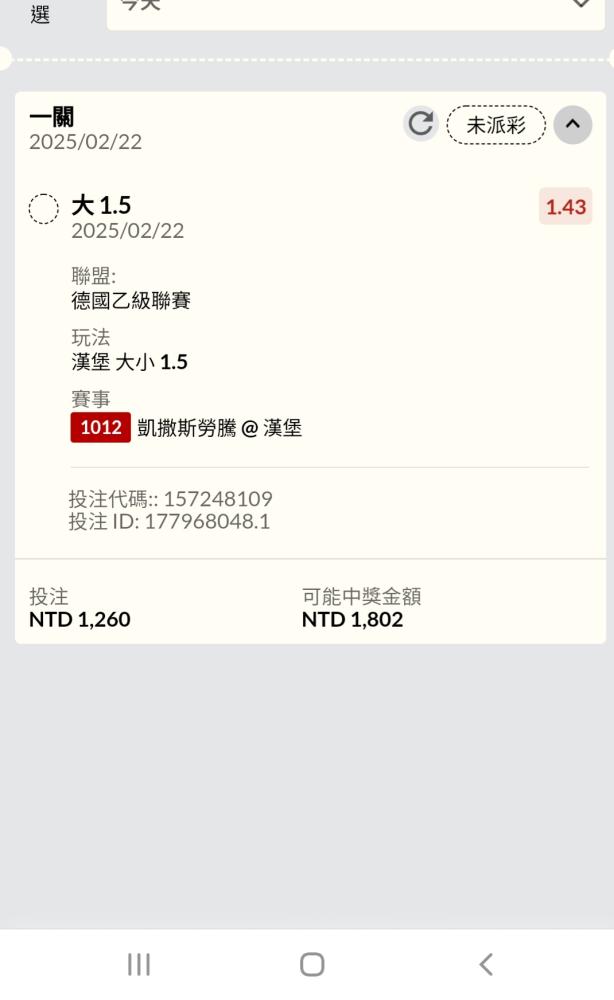Collapse the bet details card

click(572, 124)
